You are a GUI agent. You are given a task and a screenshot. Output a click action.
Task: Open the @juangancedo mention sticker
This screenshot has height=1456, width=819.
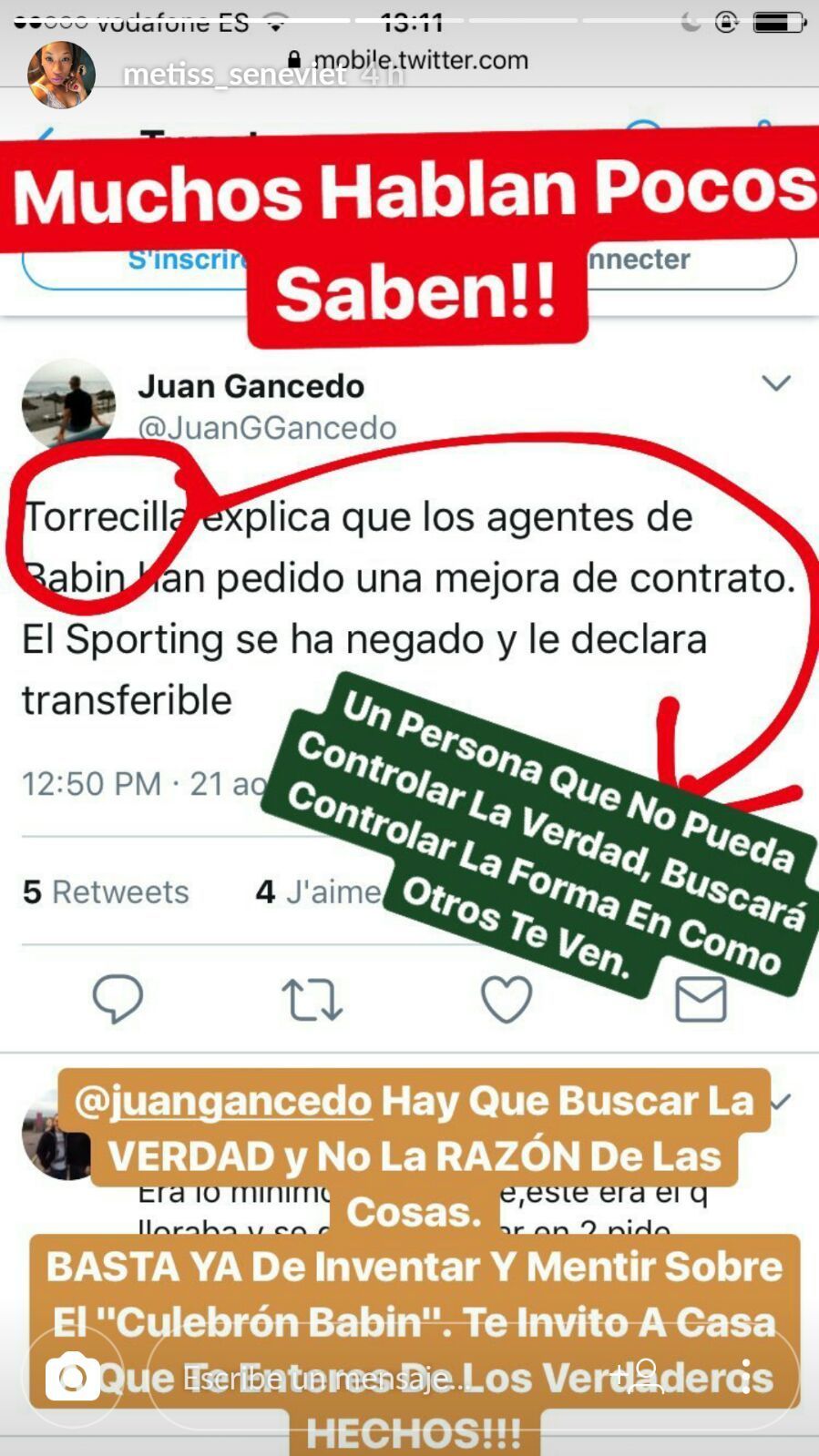click(222, 1101)
